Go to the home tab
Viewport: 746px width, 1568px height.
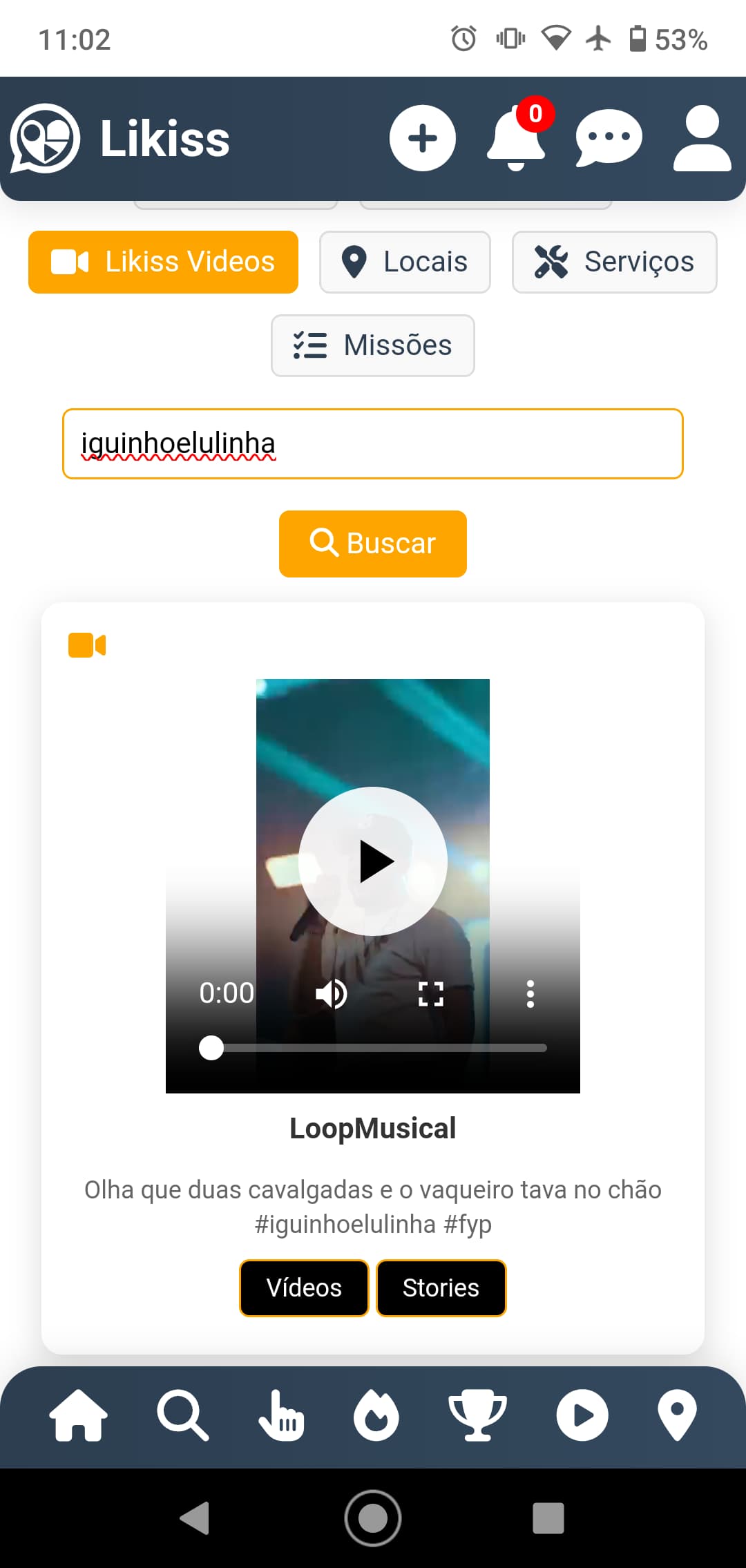click(x=78, y=1415)
